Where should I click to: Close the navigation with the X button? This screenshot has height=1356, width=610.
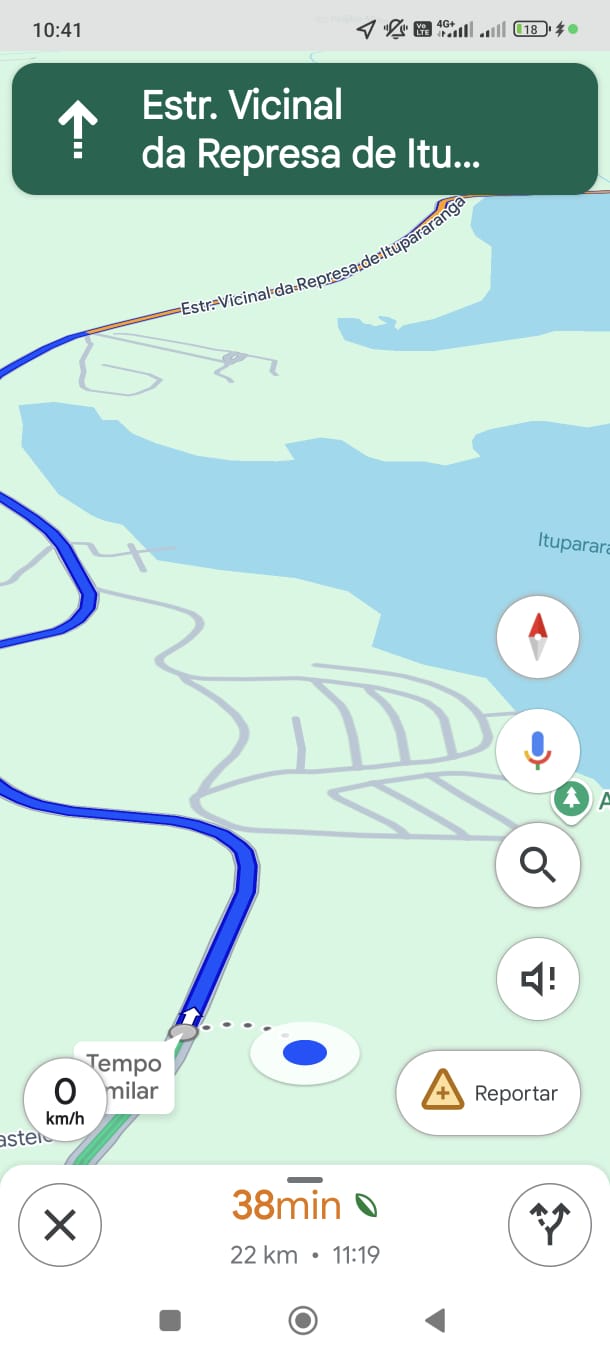tap(60, 1224)
